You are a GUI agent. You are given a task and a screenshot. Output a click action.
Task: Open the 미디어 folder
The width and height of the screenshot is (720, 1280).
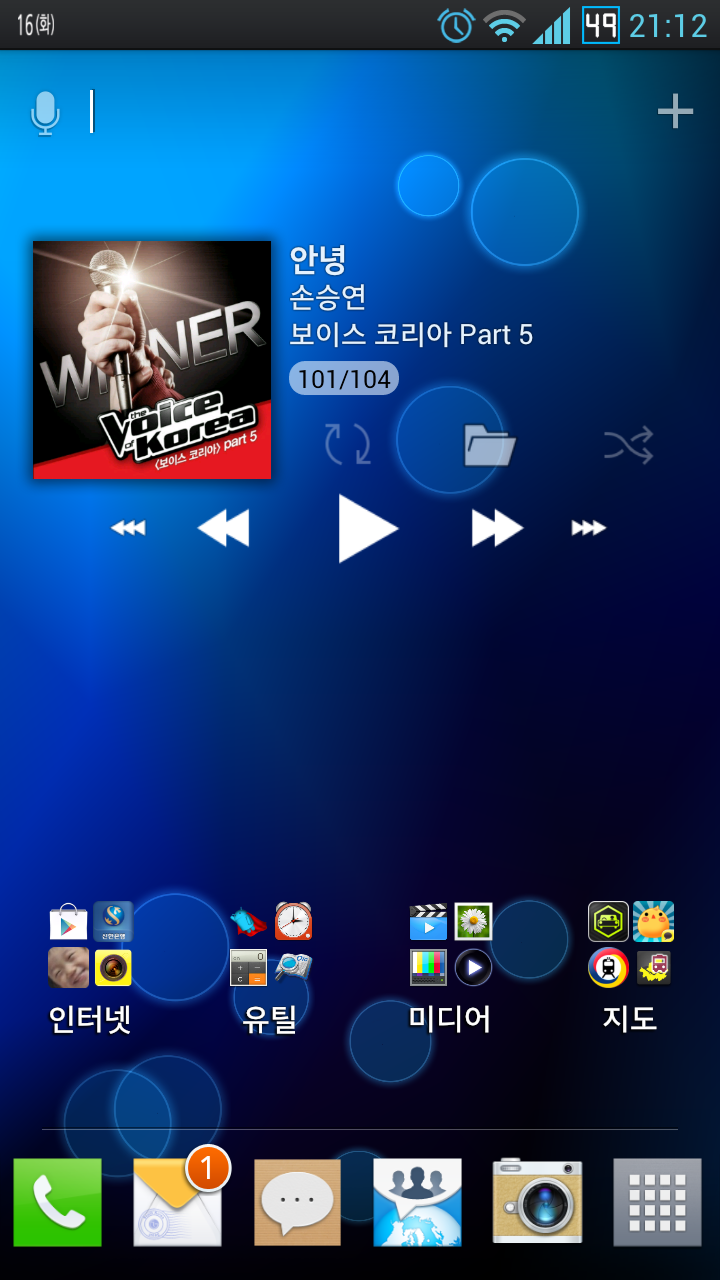pyautogui.click(x=450, y=965)
